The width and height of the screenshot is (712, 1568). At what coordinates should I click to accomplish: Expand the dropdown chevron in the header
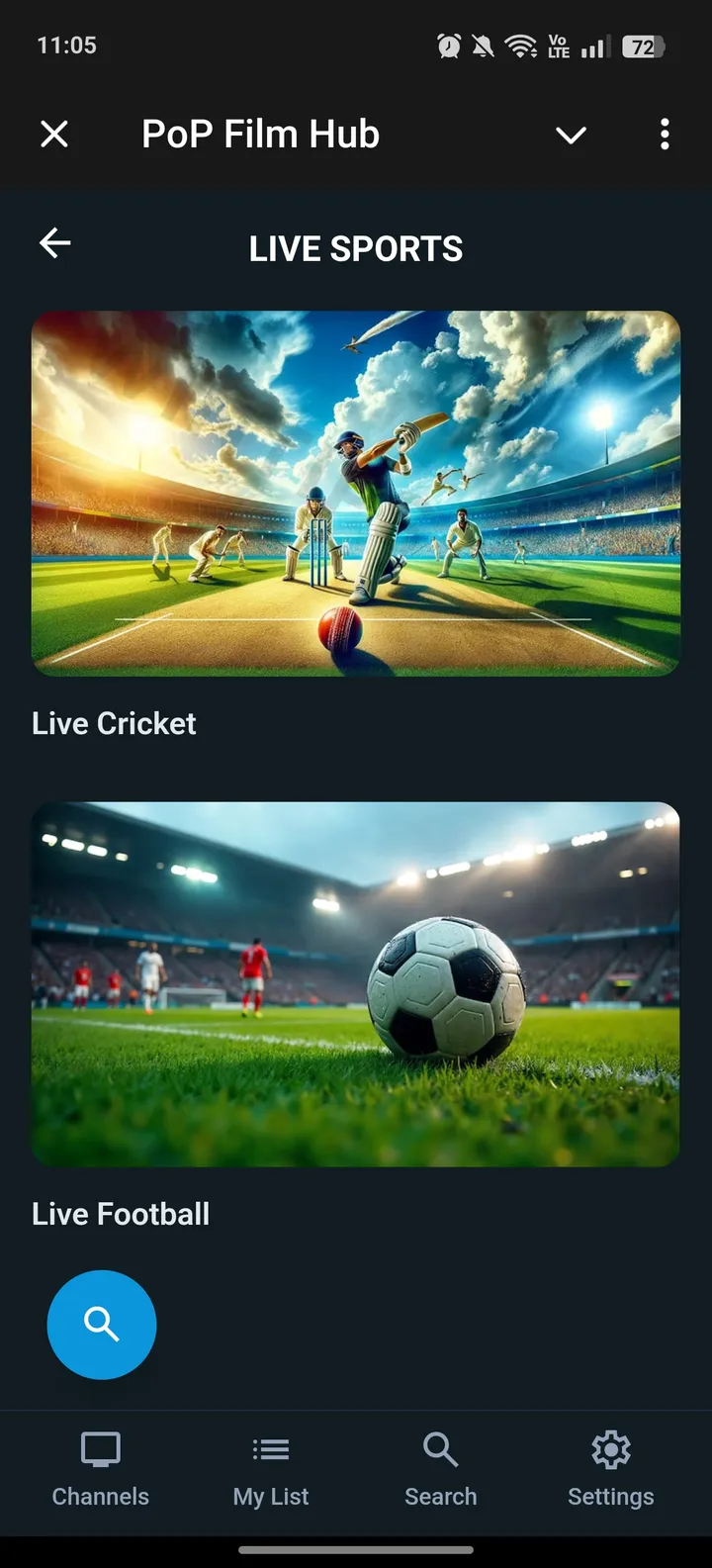tap(571, 135)
